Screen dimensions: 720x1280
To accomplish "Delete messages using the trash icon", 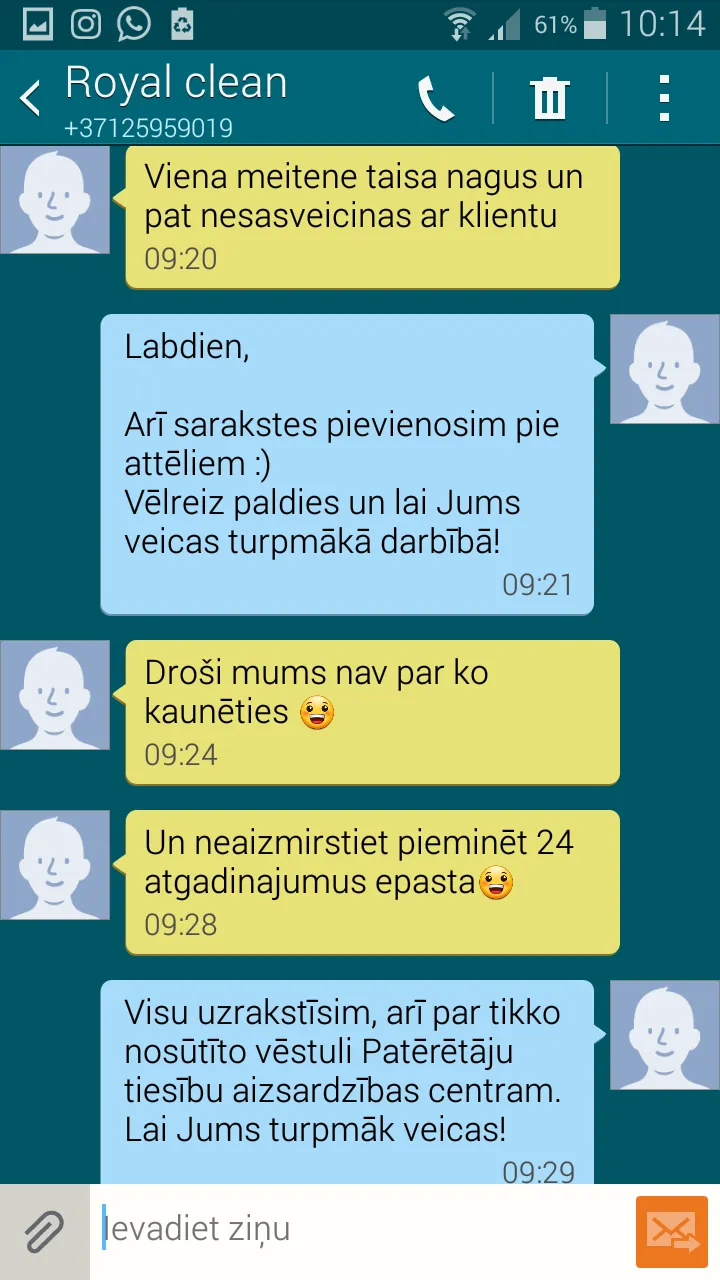I will [549, 98].
